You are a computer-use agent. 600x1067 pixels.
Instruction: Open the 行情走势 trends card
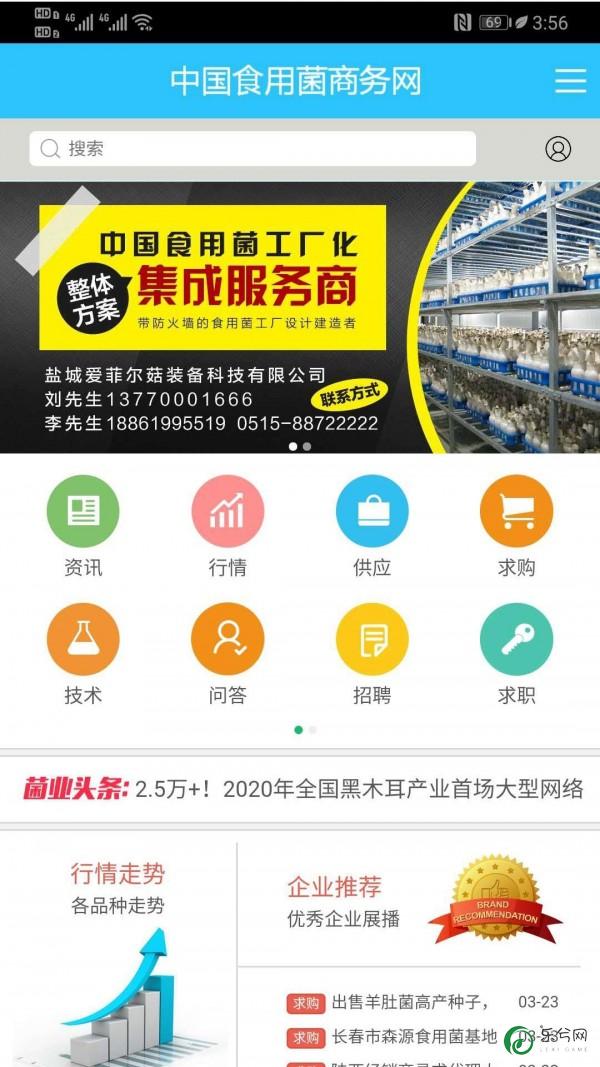pyautogui.click(x=118, y=940)
